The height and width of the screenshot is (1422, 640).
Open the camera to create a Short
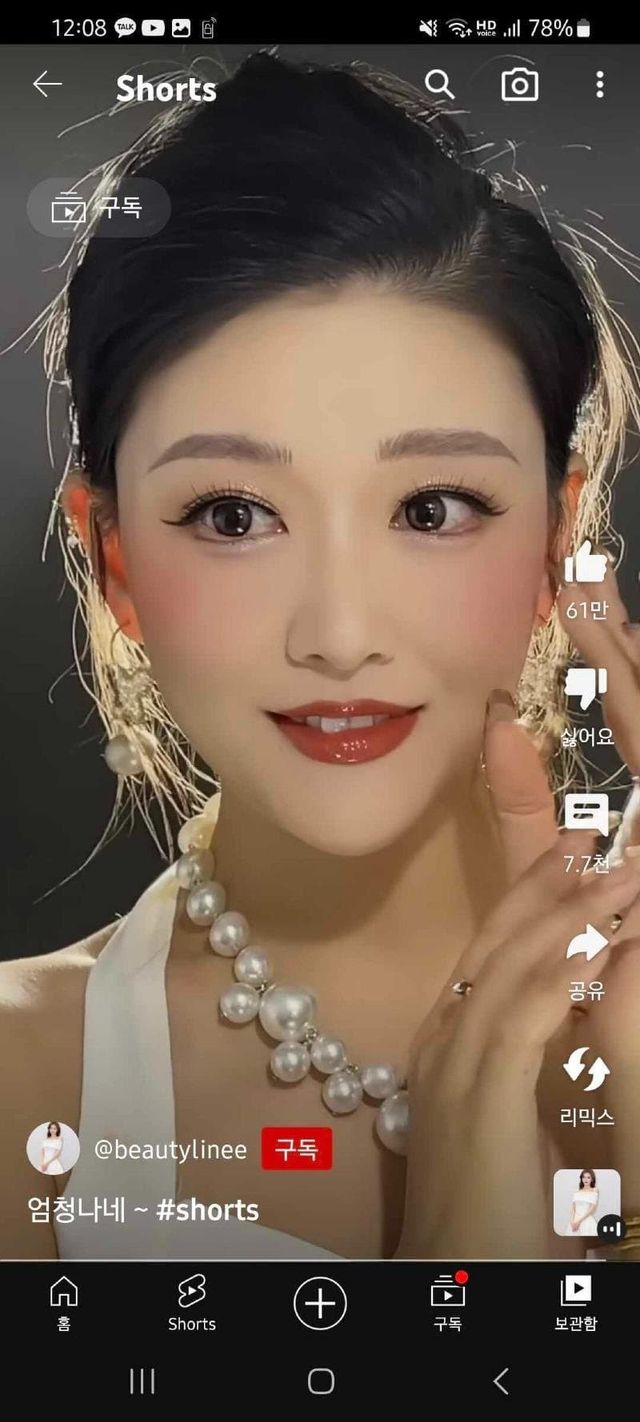click(x=519, y=85)
